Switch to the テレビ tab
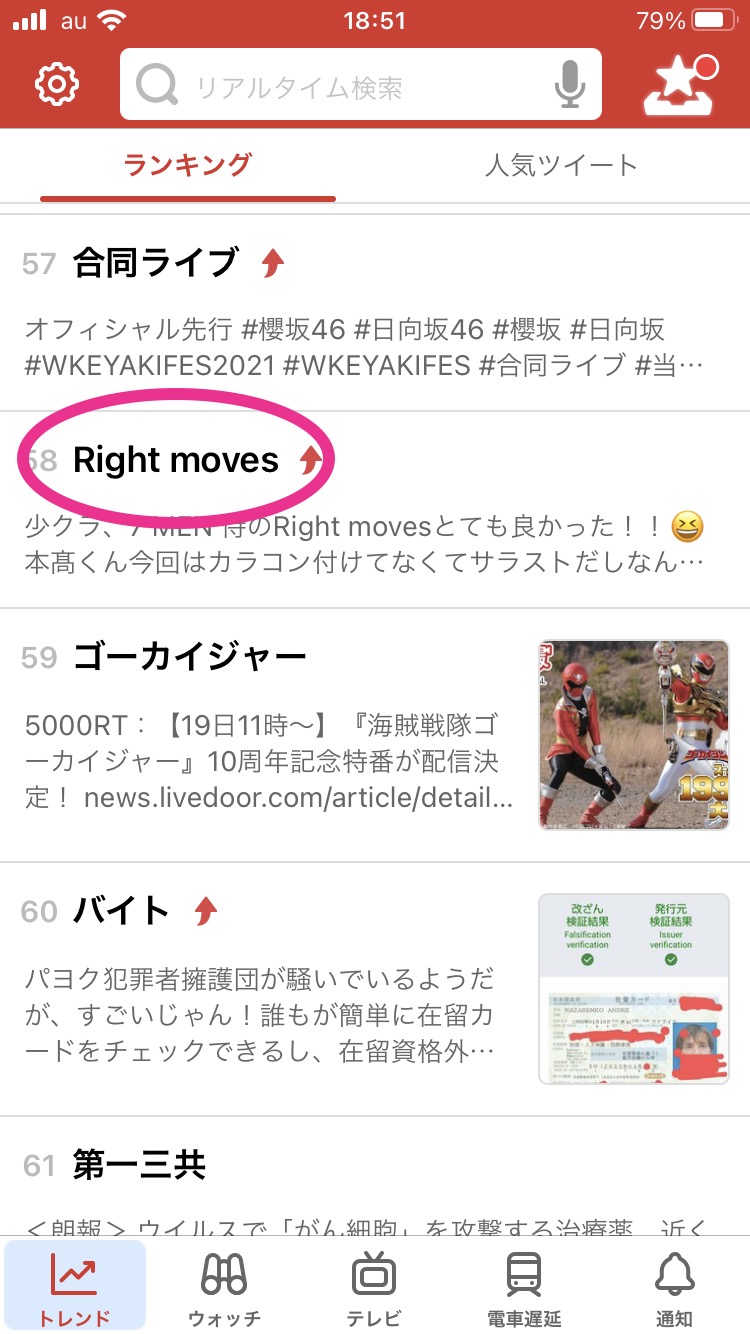 (x=374, y=1288)
